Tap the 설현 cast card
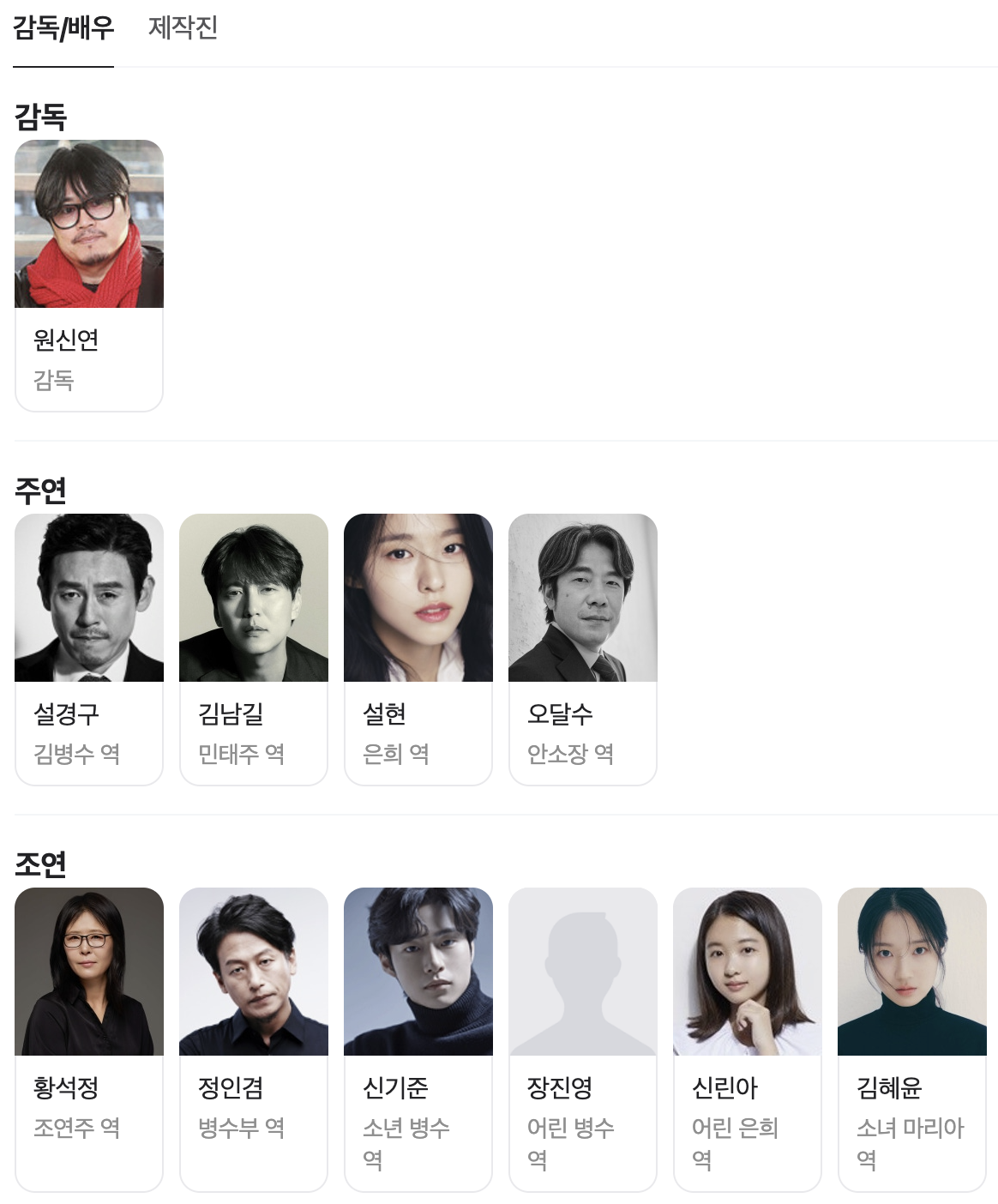This screenshot has height=1204, width=998. click(x=418, y=648)
